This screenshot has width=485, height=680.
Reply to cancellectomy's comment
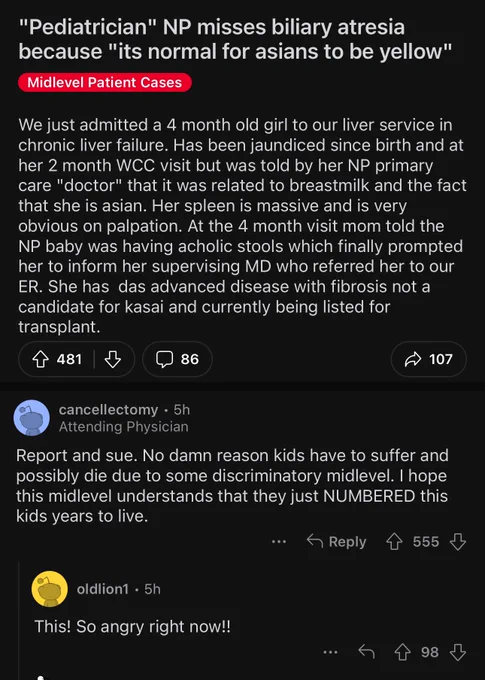[x=337, y=542]
